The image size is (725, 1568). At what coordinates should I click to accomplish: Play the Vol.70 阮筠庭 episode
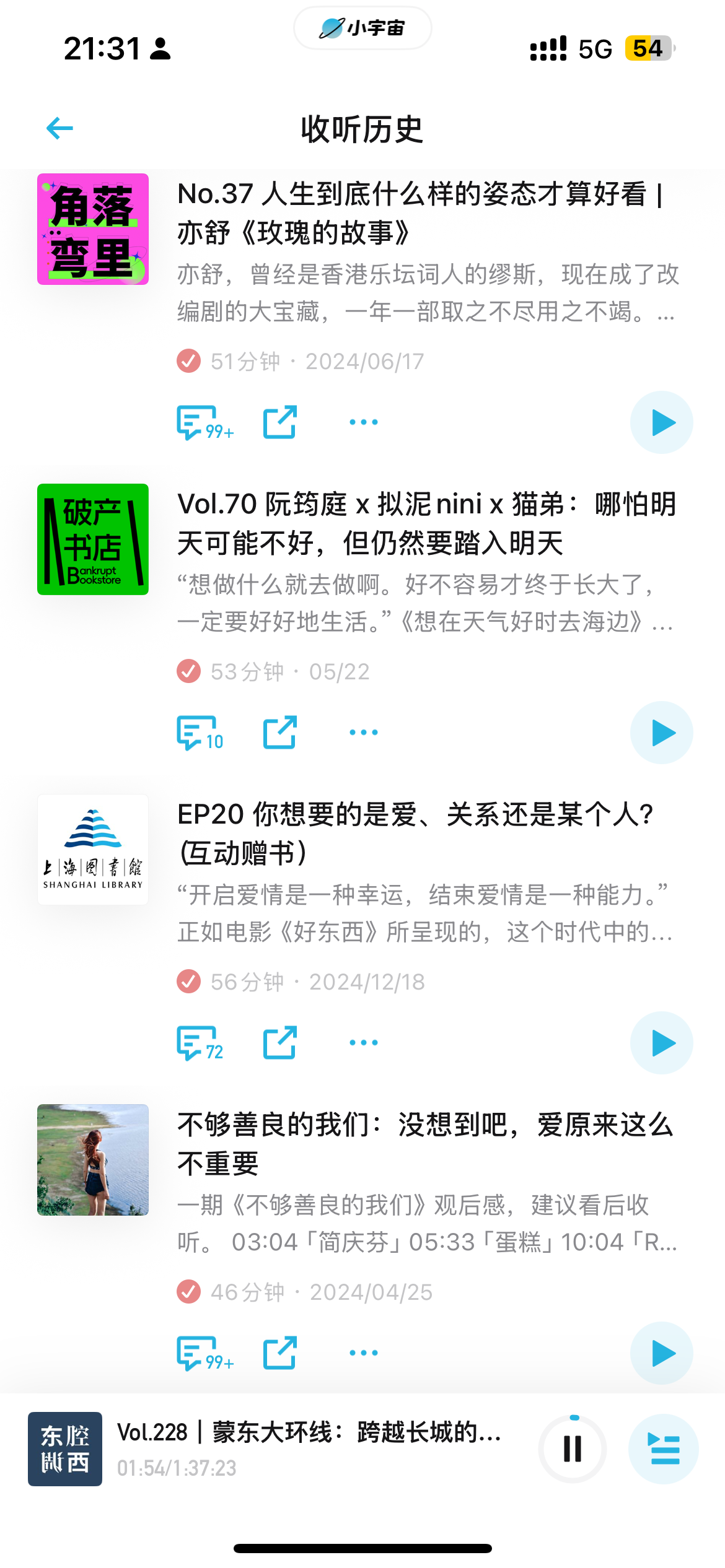661,733
